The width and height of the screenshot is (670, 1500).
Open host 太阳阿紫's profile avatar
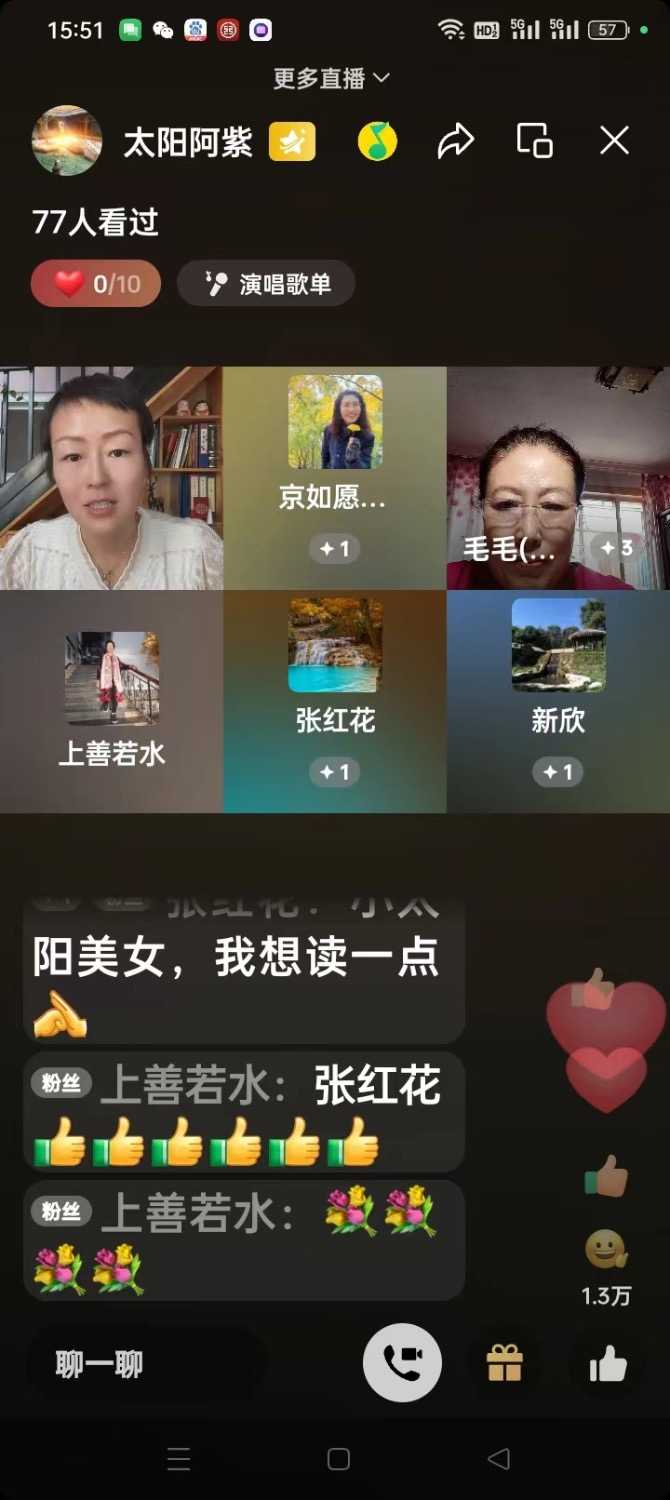click(67, 141)
